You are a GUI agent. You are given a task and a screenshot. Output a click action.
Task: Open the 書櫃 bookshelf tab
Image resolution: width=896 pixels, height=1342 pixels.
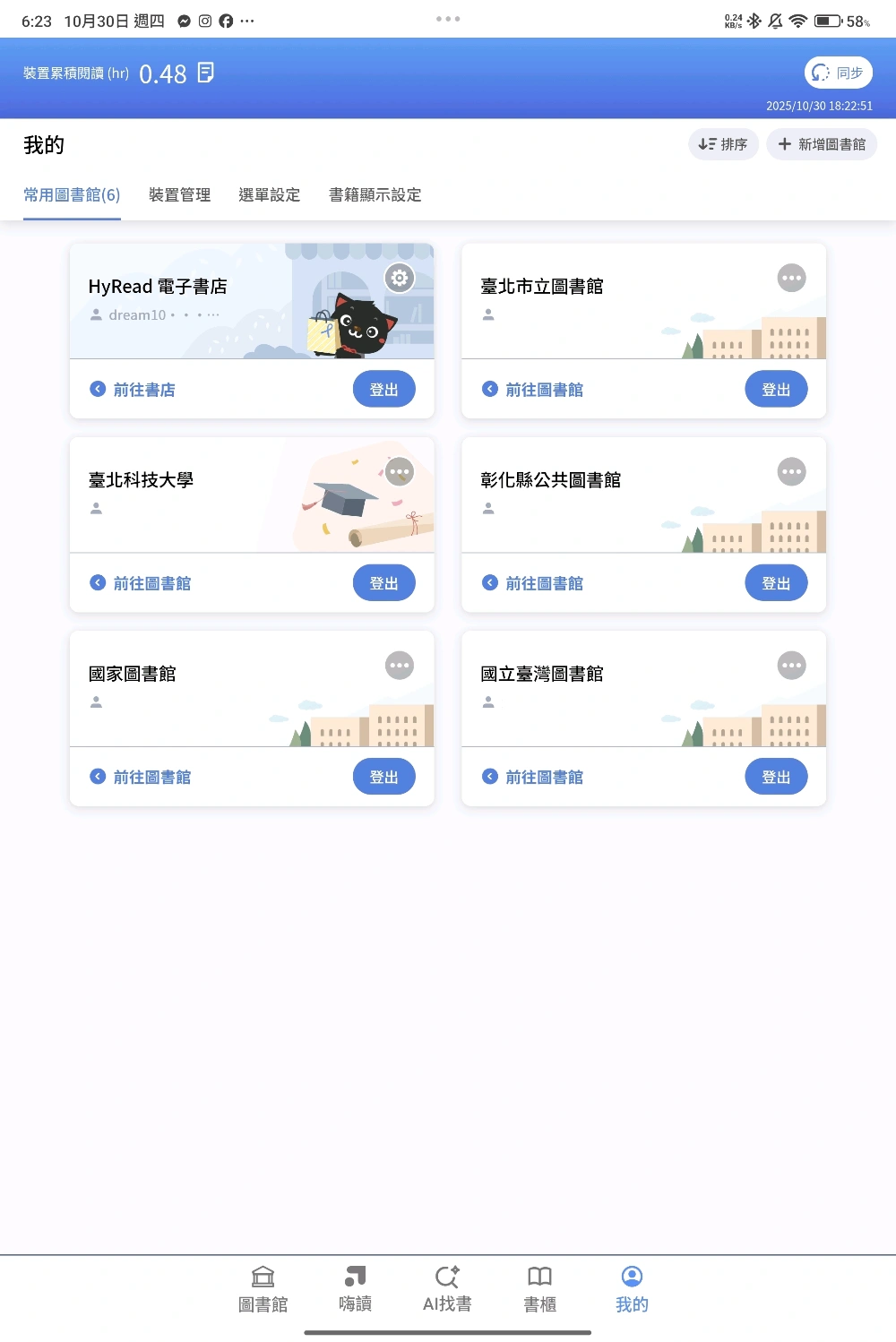[x=539, y=1288]
